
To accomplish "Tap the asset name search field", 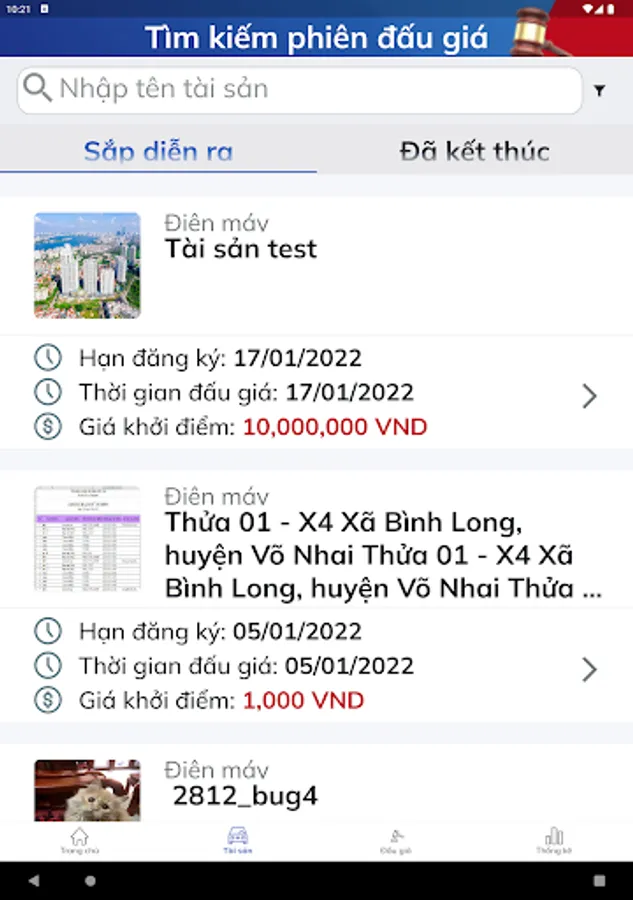I will (300, 89).
